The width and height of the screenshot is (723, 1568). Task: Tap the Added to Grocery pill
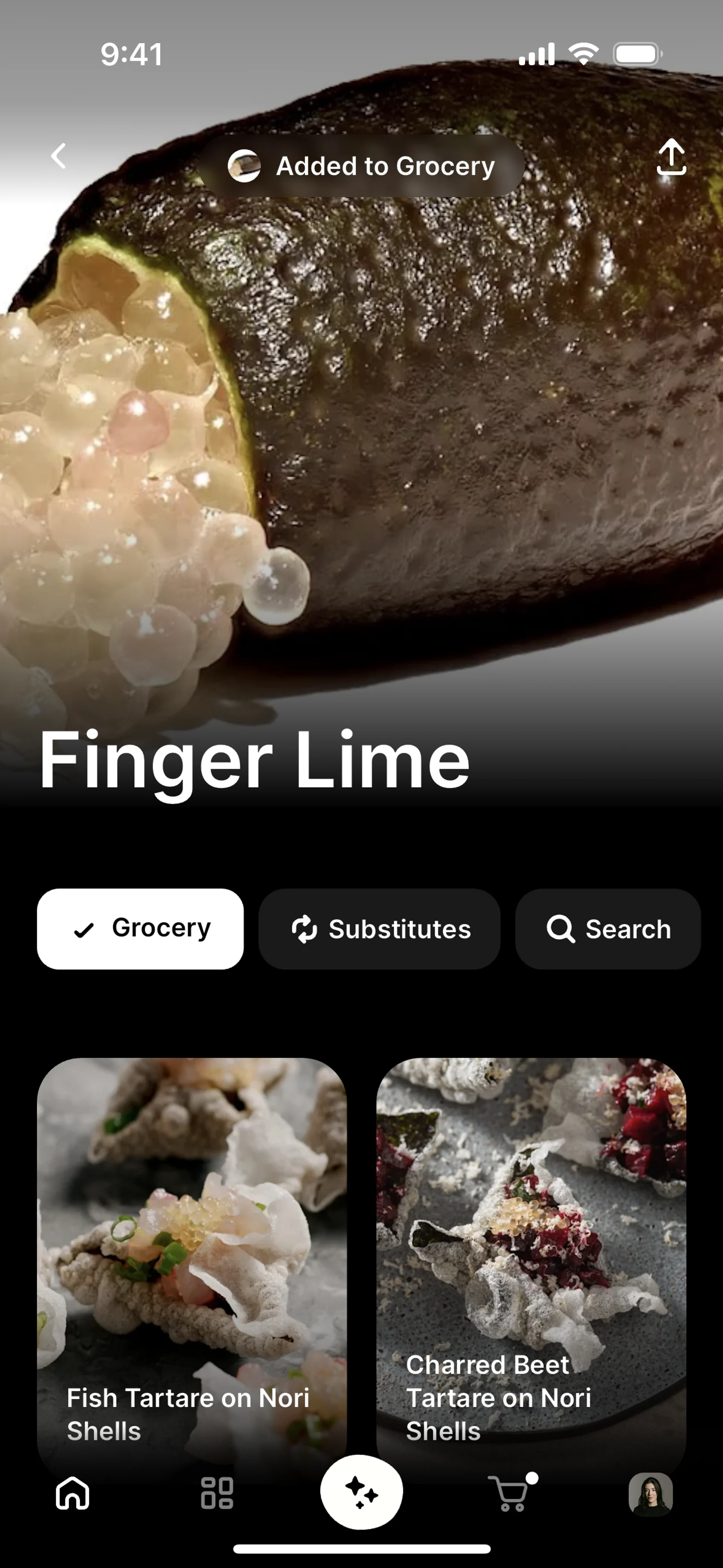coord(361,165)
